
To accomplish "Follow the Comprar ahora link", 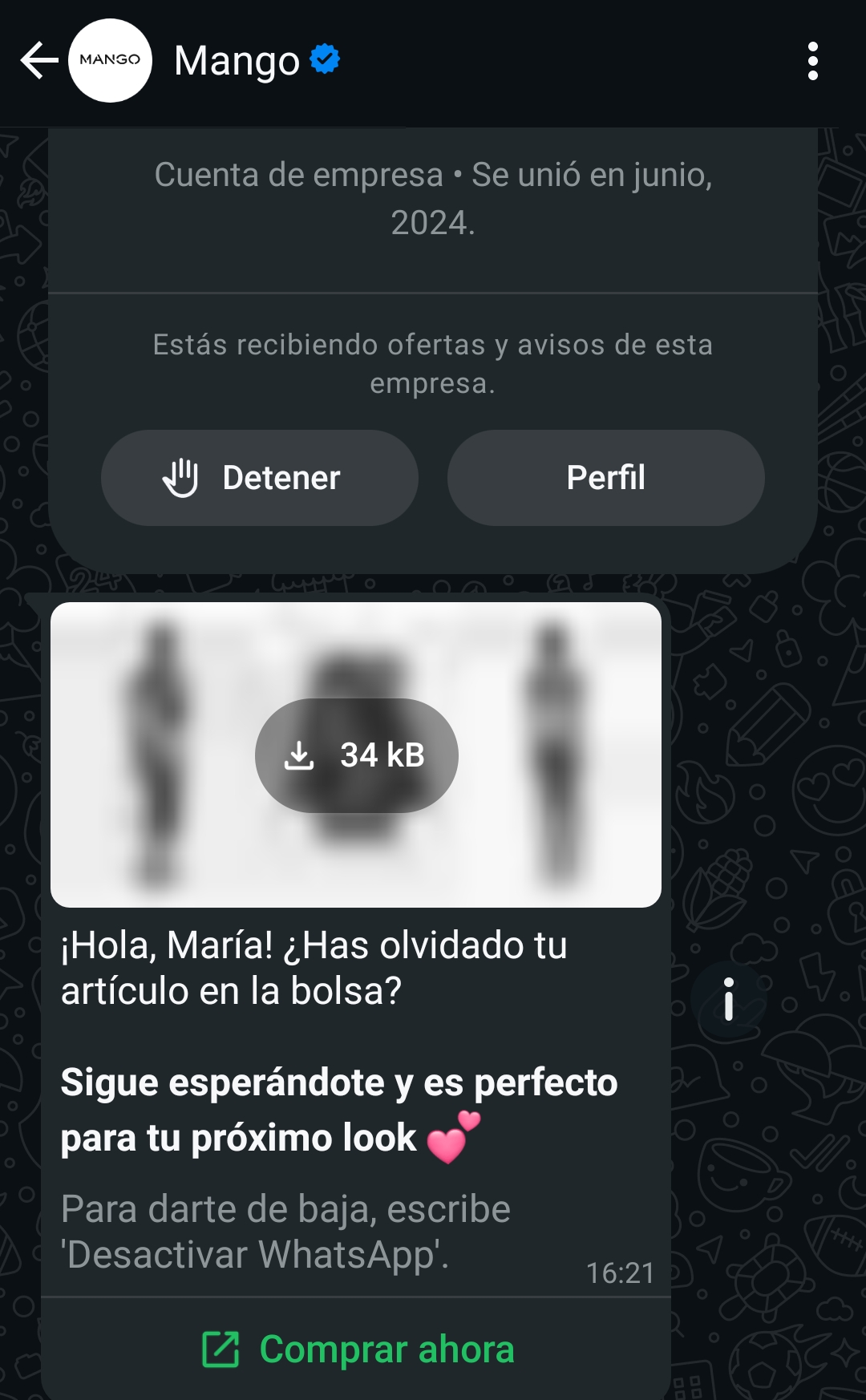I will click(357, 1349).
